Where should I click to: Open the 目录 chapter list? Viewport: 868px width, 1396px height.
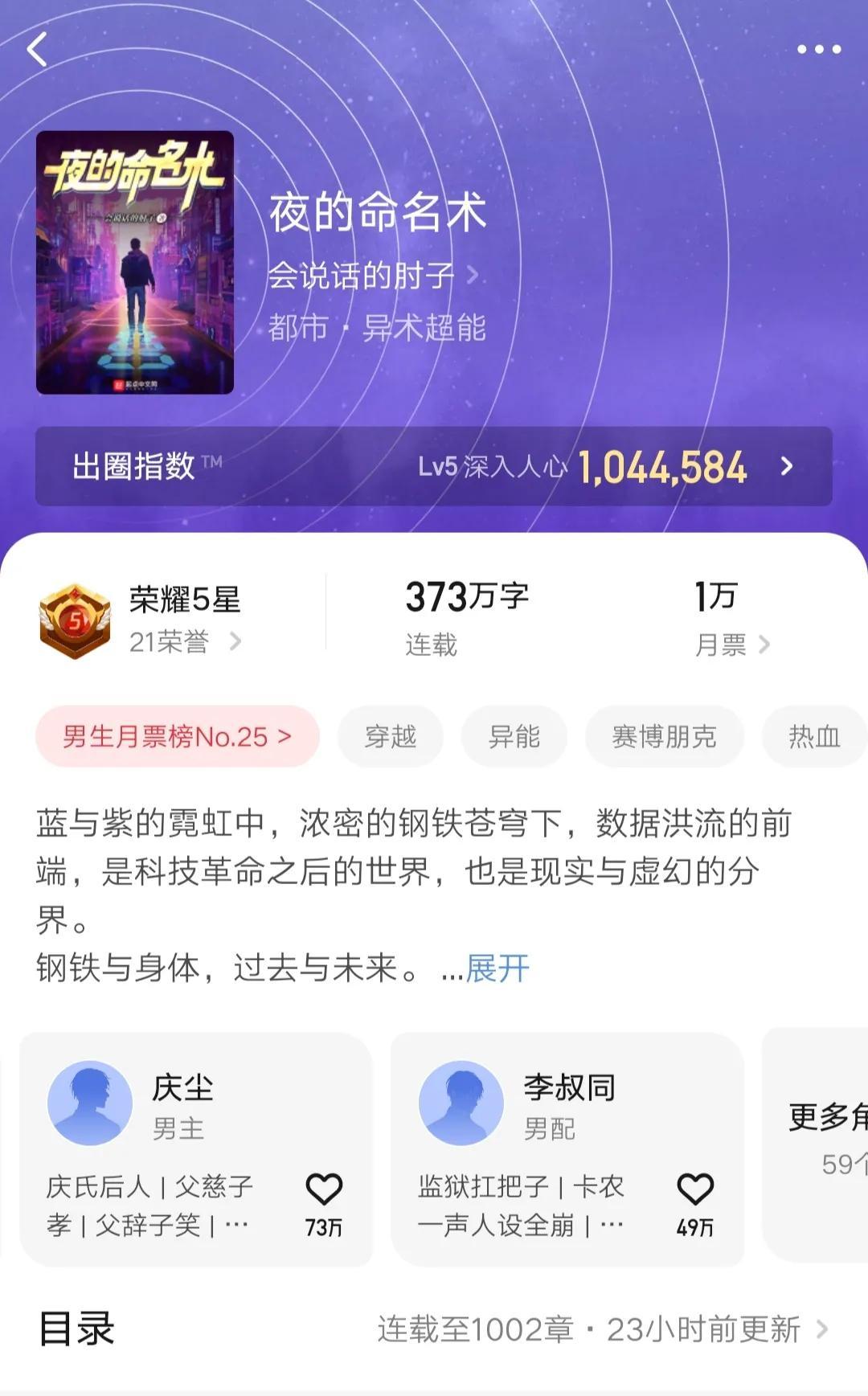[x=434, y=1329]
